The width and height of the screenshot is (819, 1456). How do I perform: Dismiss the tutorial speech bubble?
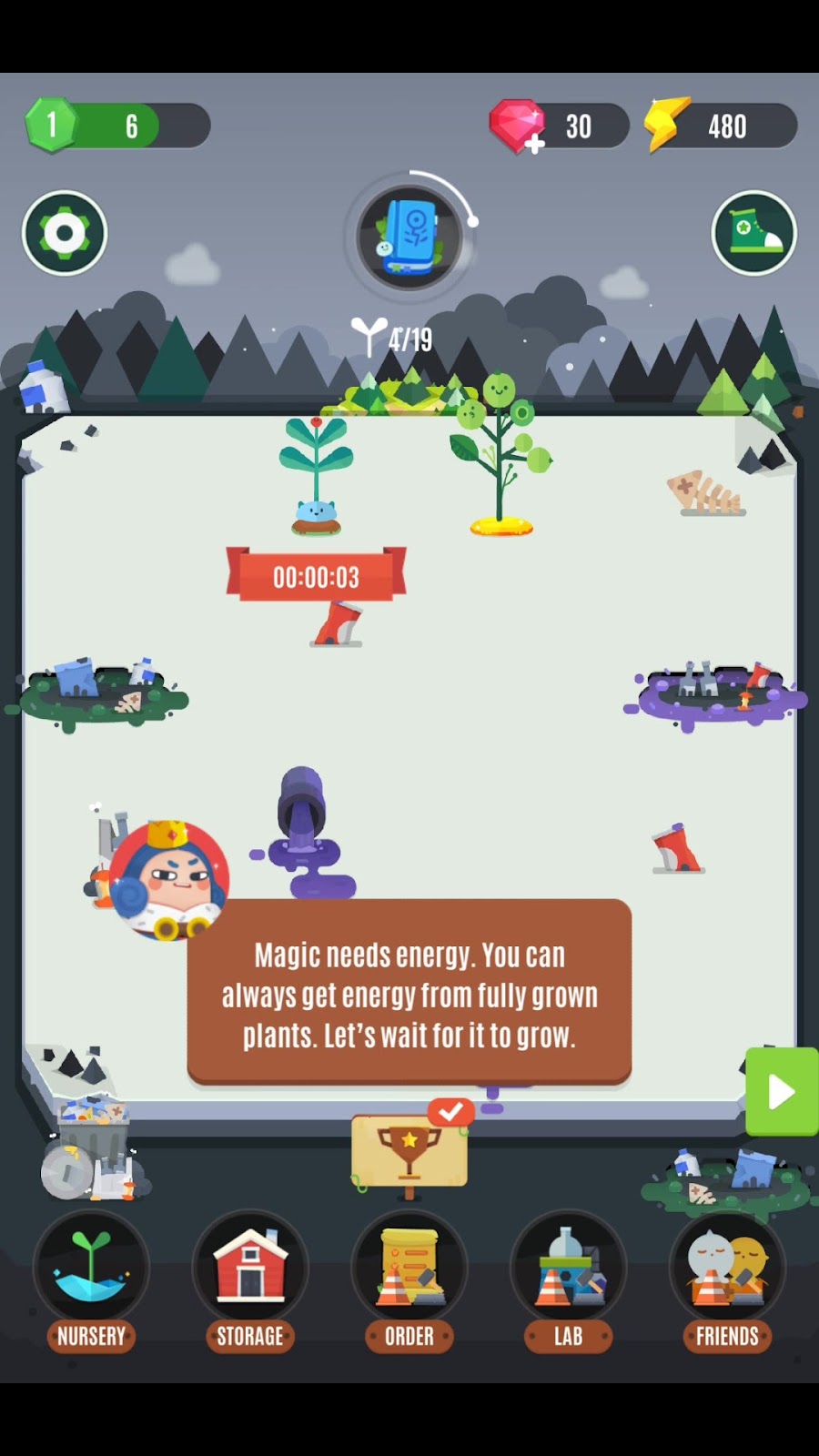(x=409, y=994)
